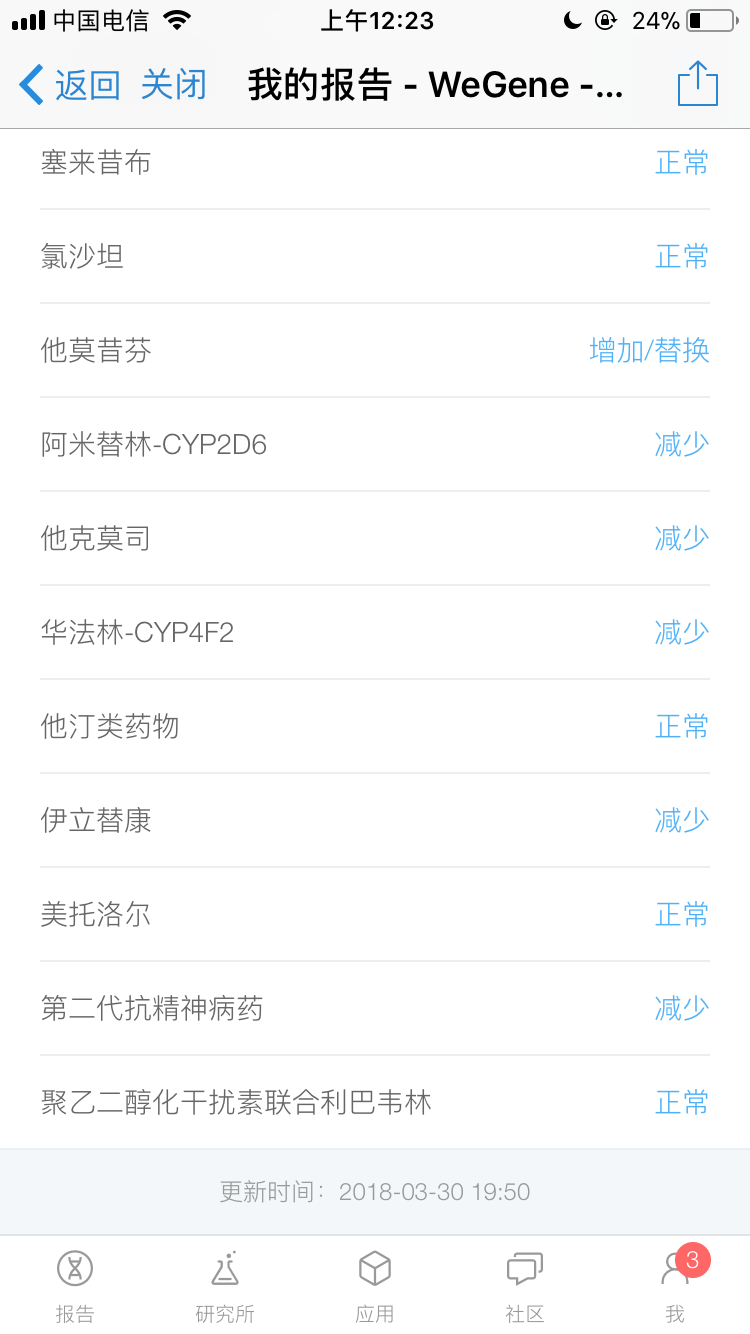The image size is (750, 1334).
Task: Open the 伊立替康 row
Action: coord(375,821)
